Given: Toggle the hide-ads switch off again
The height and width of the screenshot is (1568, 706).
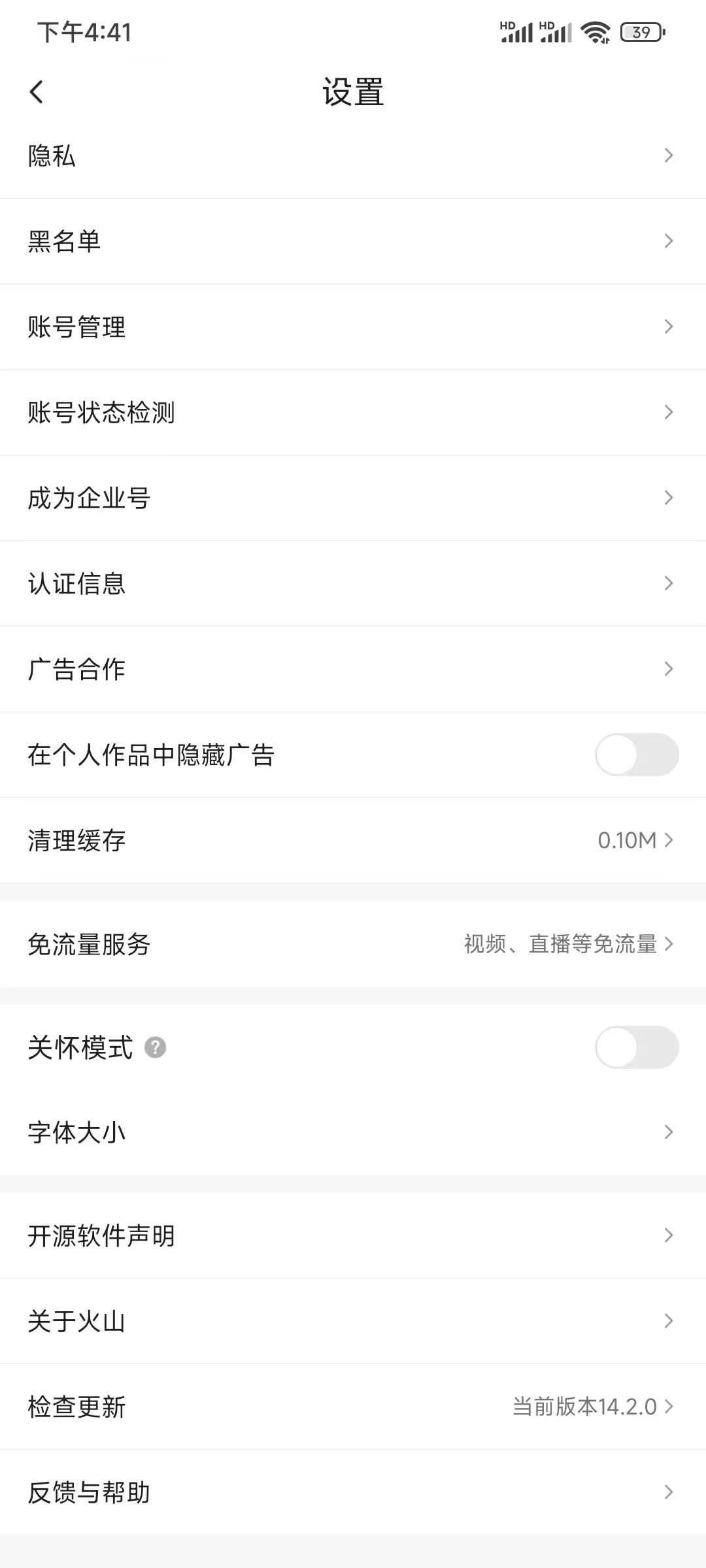Looking at the screenshot, I should [636, 755].
